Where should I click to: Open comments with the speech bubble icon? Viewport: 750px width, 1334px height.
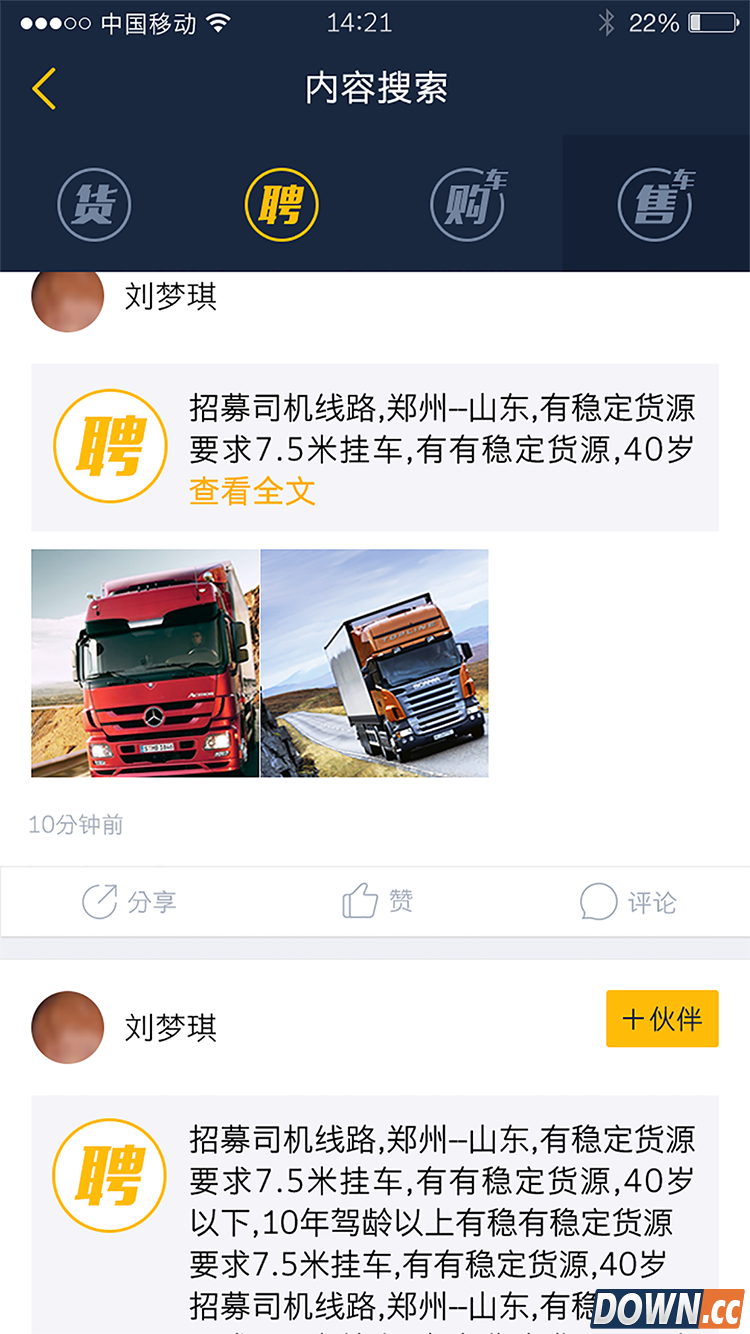pos(598,901)
